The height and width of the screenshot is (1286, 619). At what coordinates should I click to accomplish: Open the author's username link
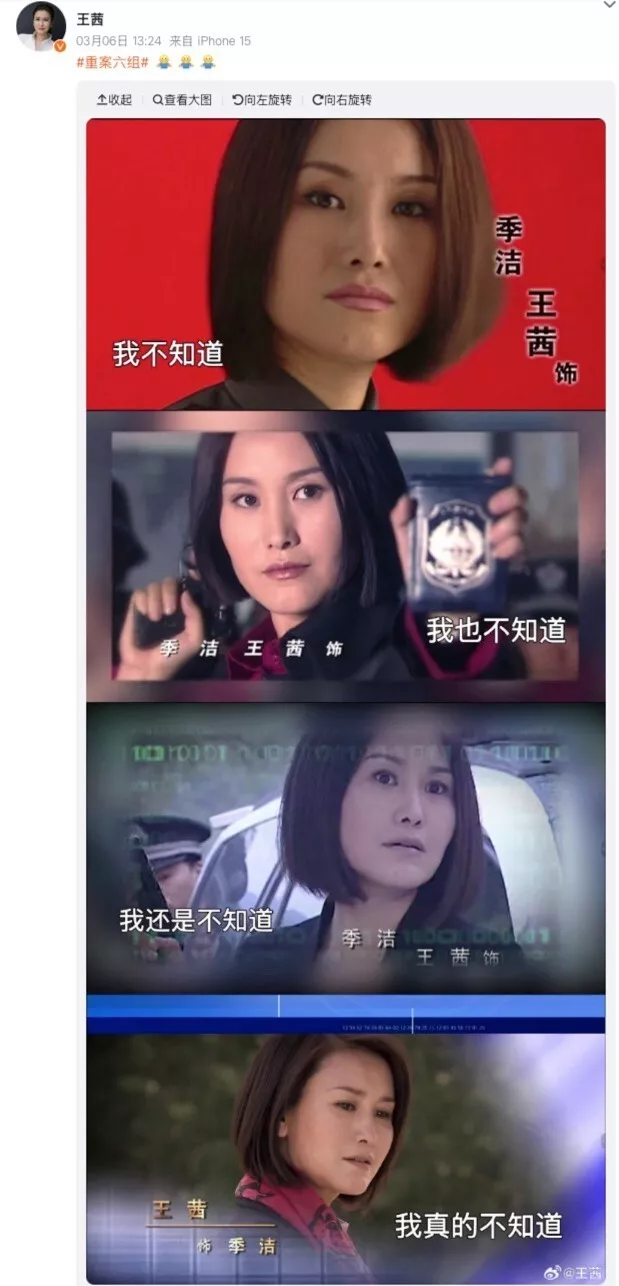90,20
